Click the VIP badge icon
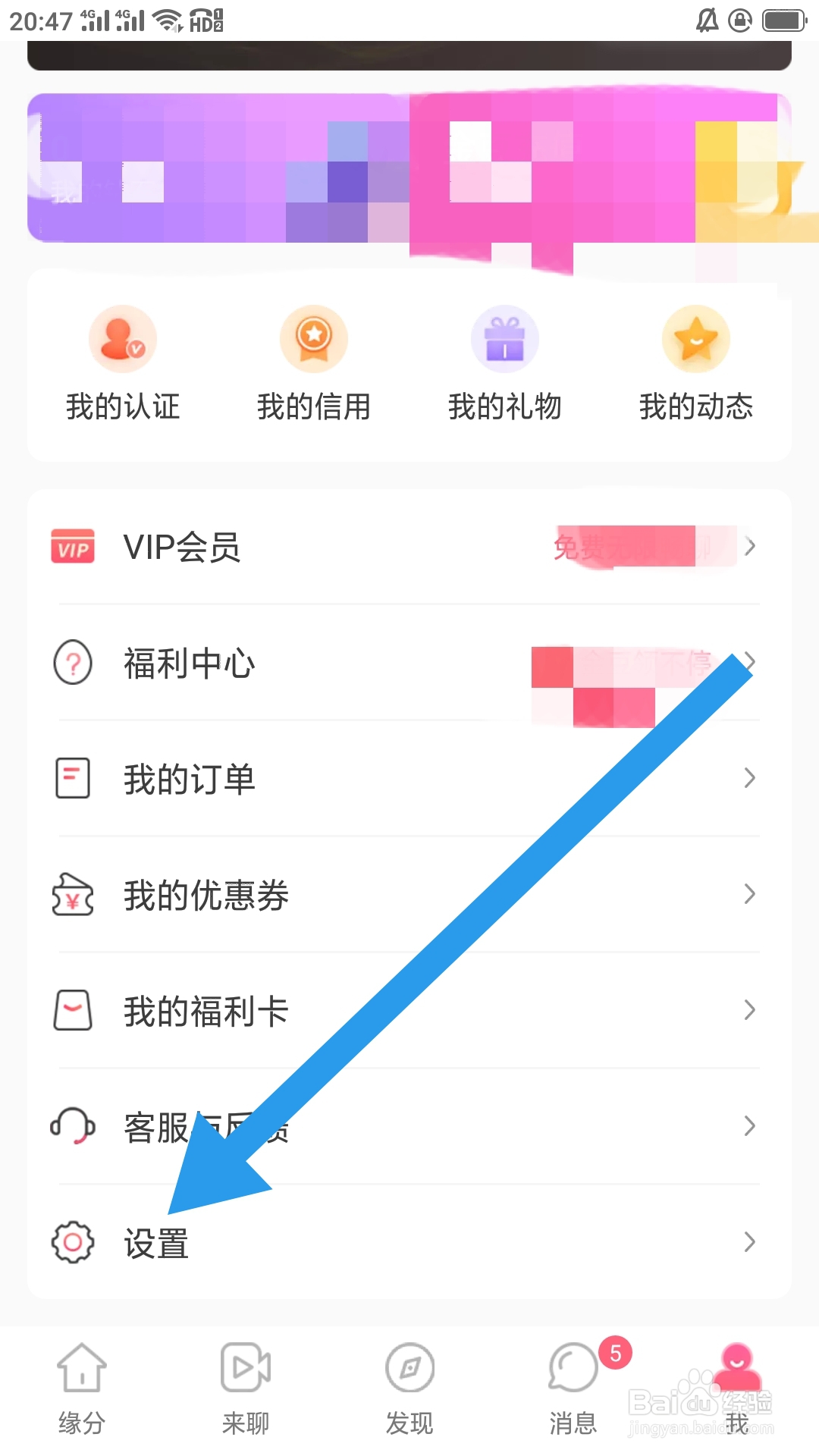 pos(73,548)
